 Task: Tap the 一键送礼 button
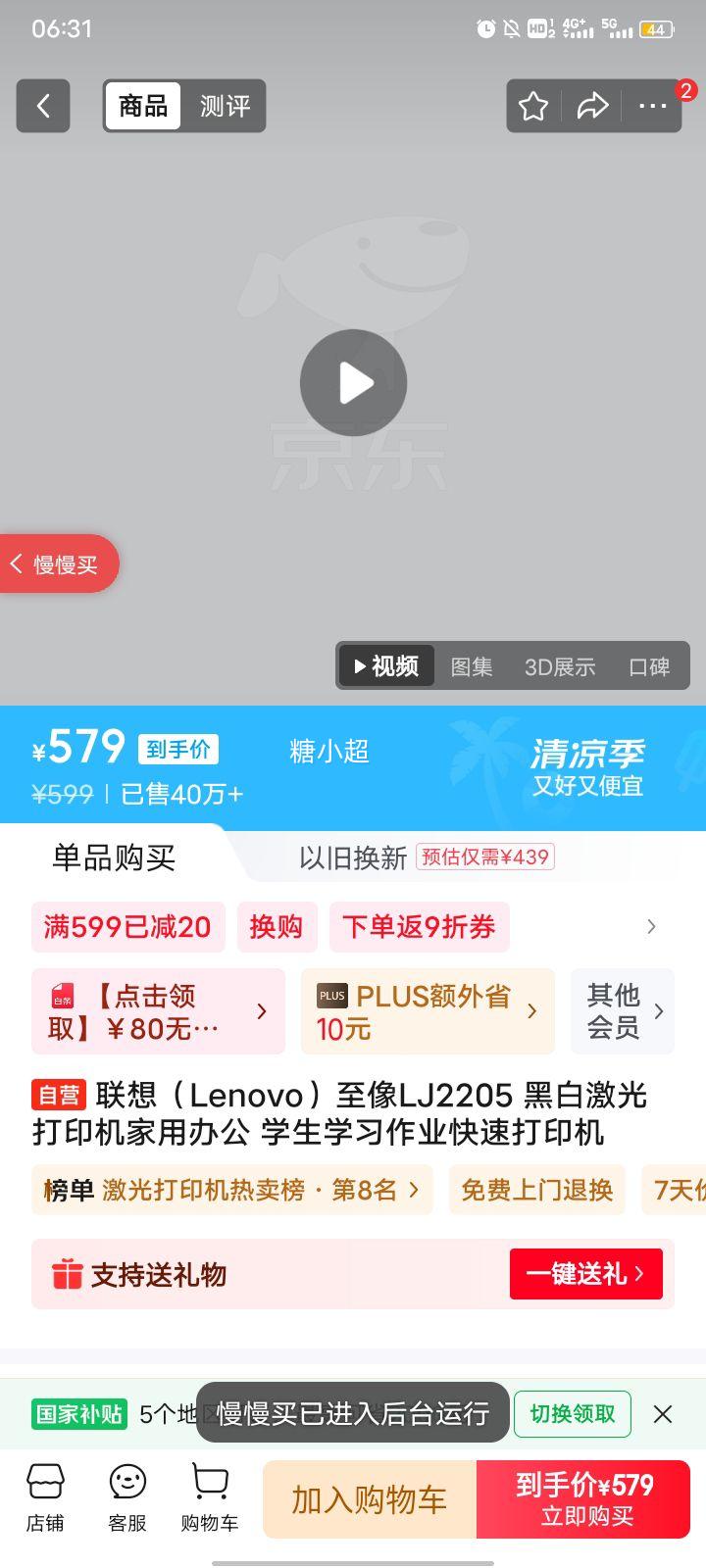(585, 1273)
